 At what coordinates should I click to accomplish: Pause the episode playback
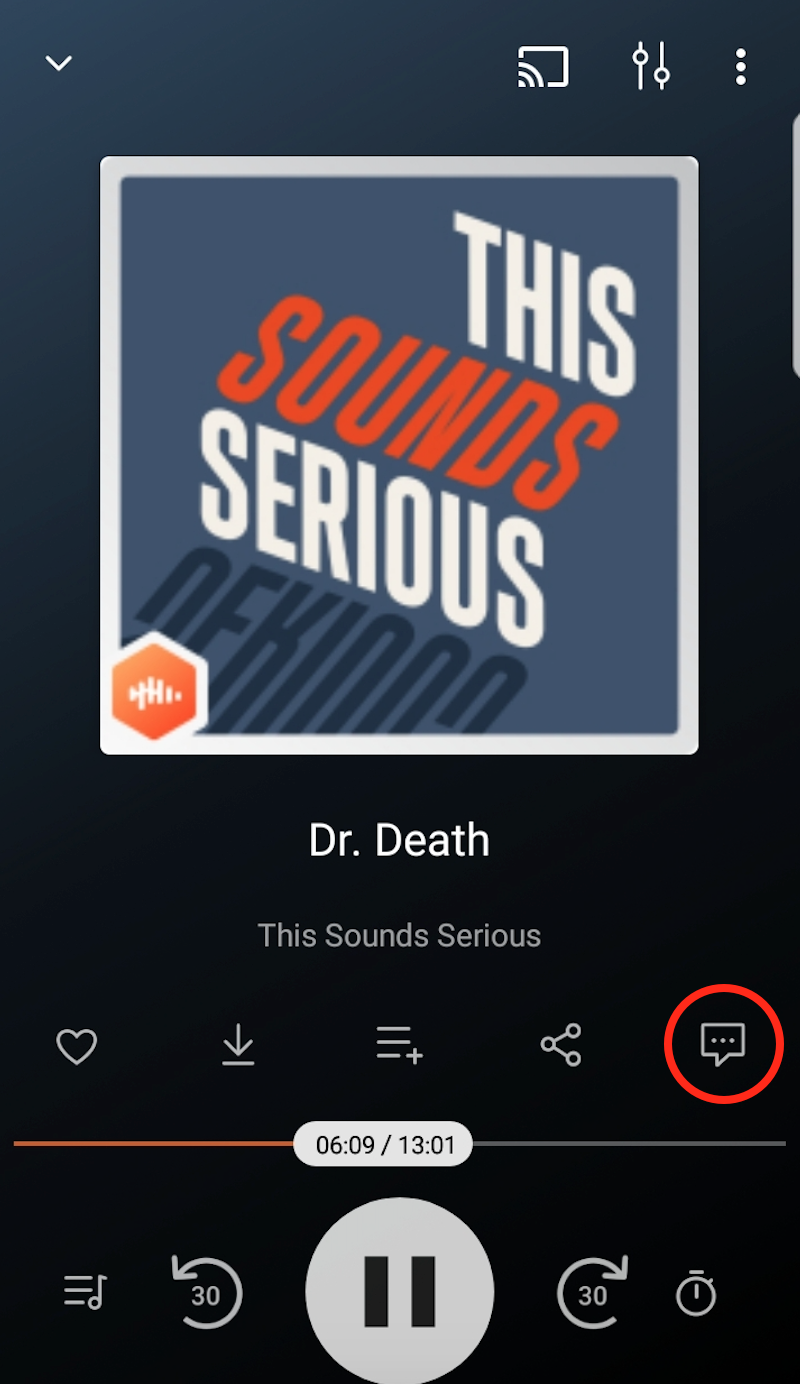399,1291
